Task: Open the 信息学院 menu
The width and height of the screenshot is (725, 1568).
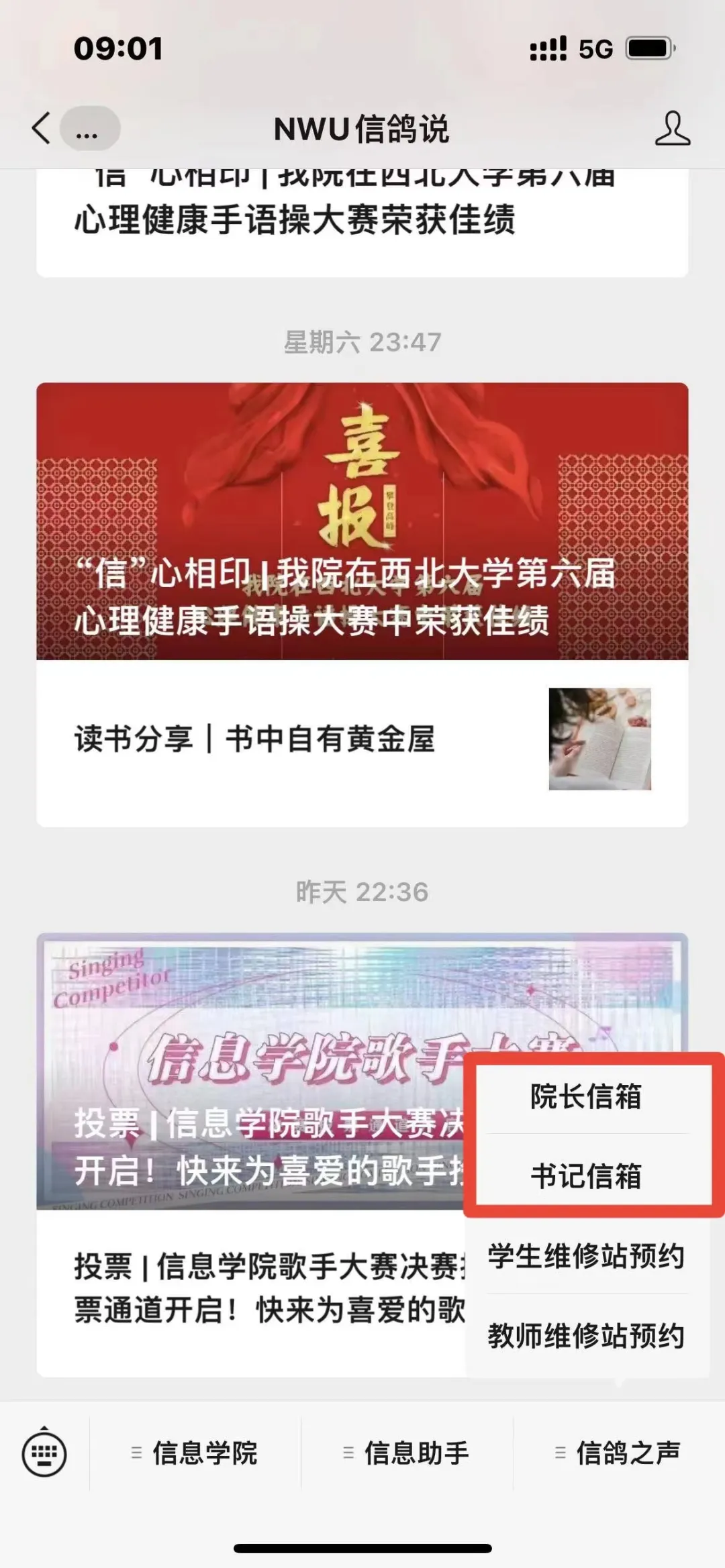Action: (195, 1453)
